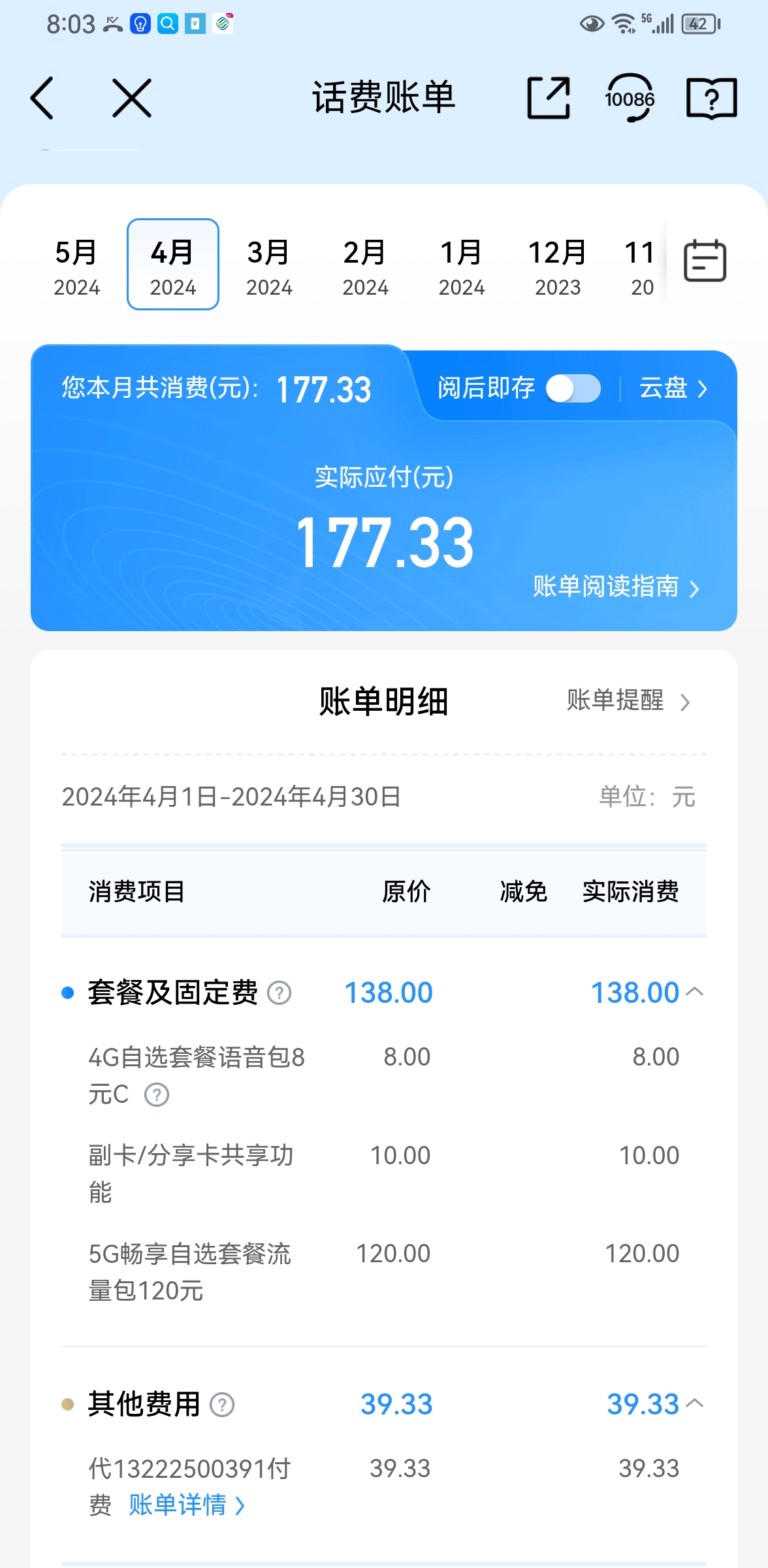Open the help guide icon
This screenshot has height=1568, width=768.
point(711,99)
